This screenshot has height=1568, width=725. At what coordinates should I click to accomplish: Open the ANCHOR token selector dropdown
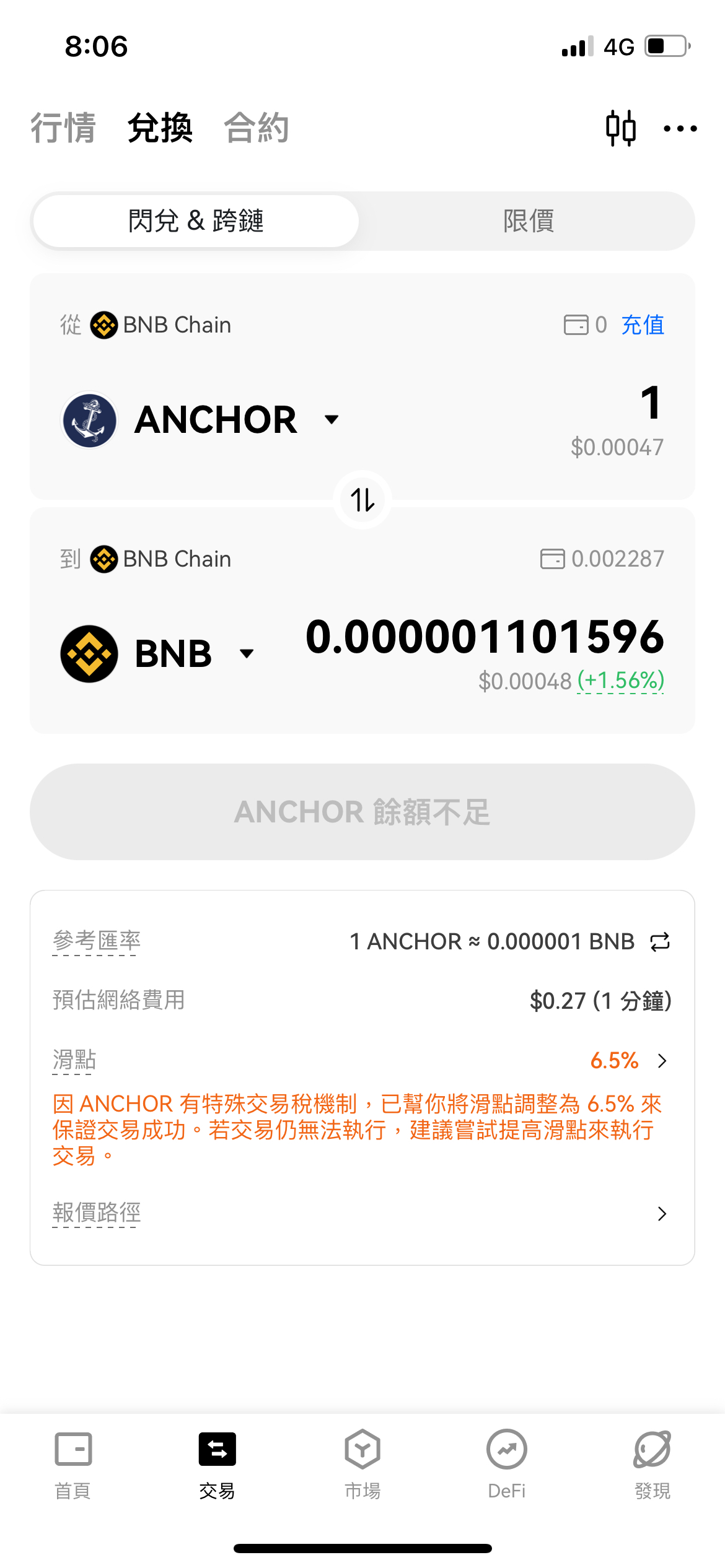click(201, 419)
